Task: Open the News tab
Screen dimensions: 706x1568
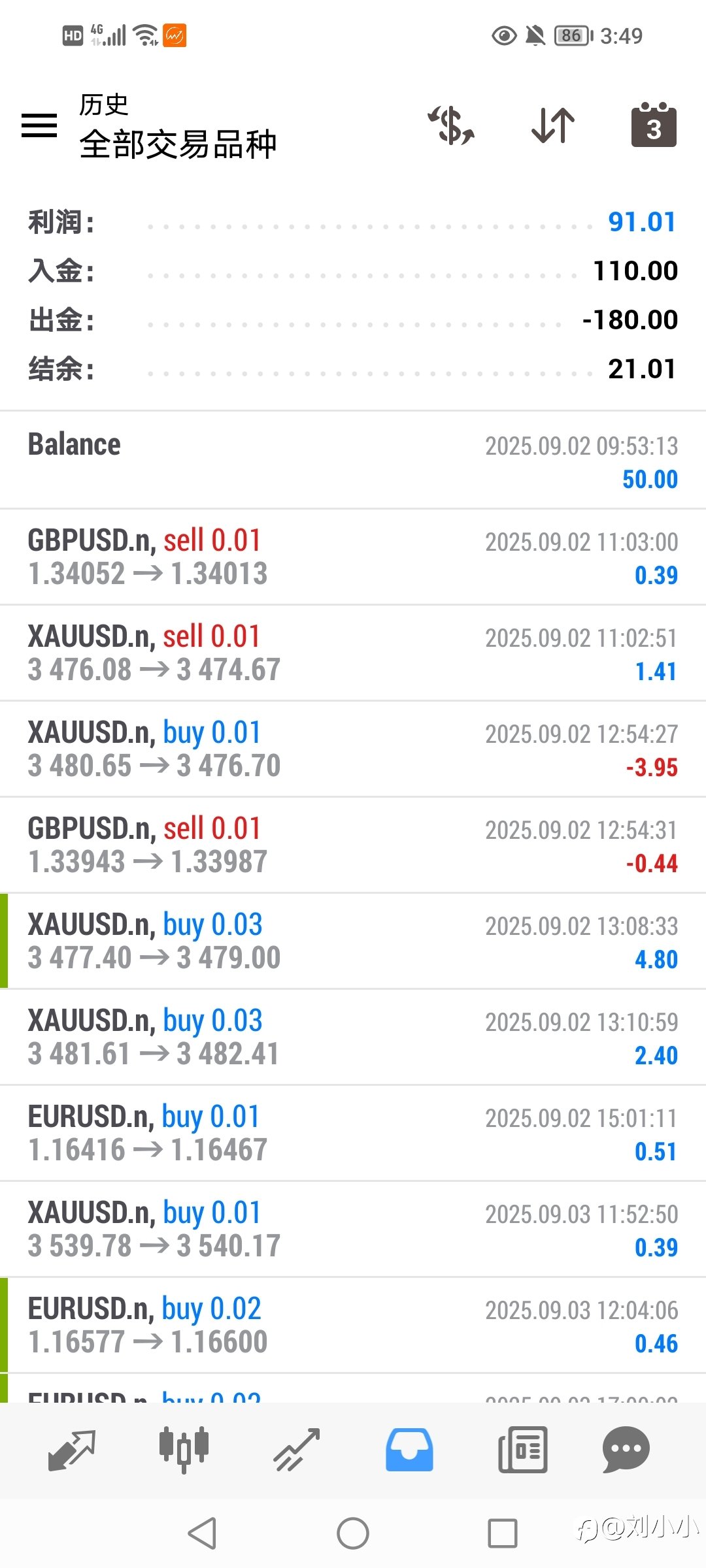Action: coord(522,1450)
